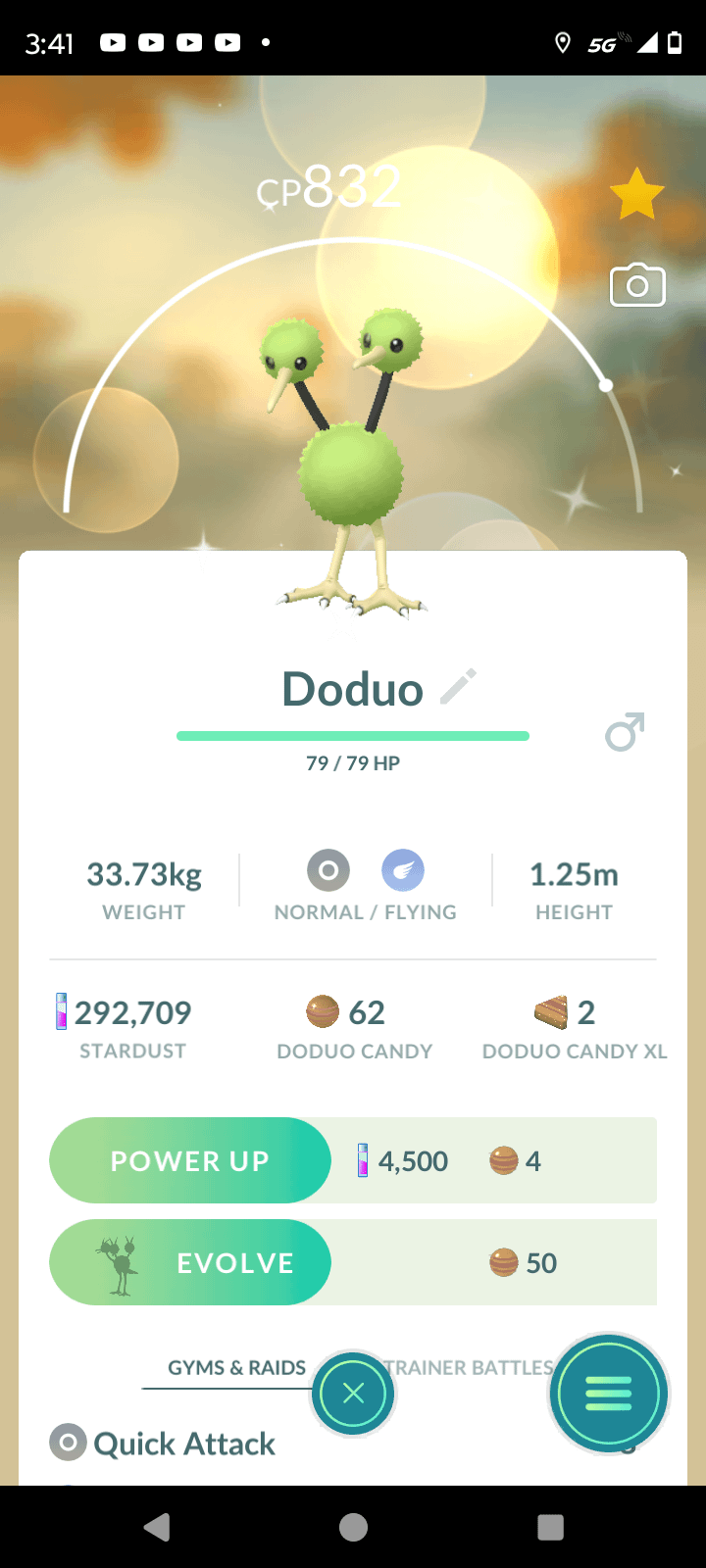
Task: Switch to the Trainer Battles tab
Action: [x=471, y=1367]
